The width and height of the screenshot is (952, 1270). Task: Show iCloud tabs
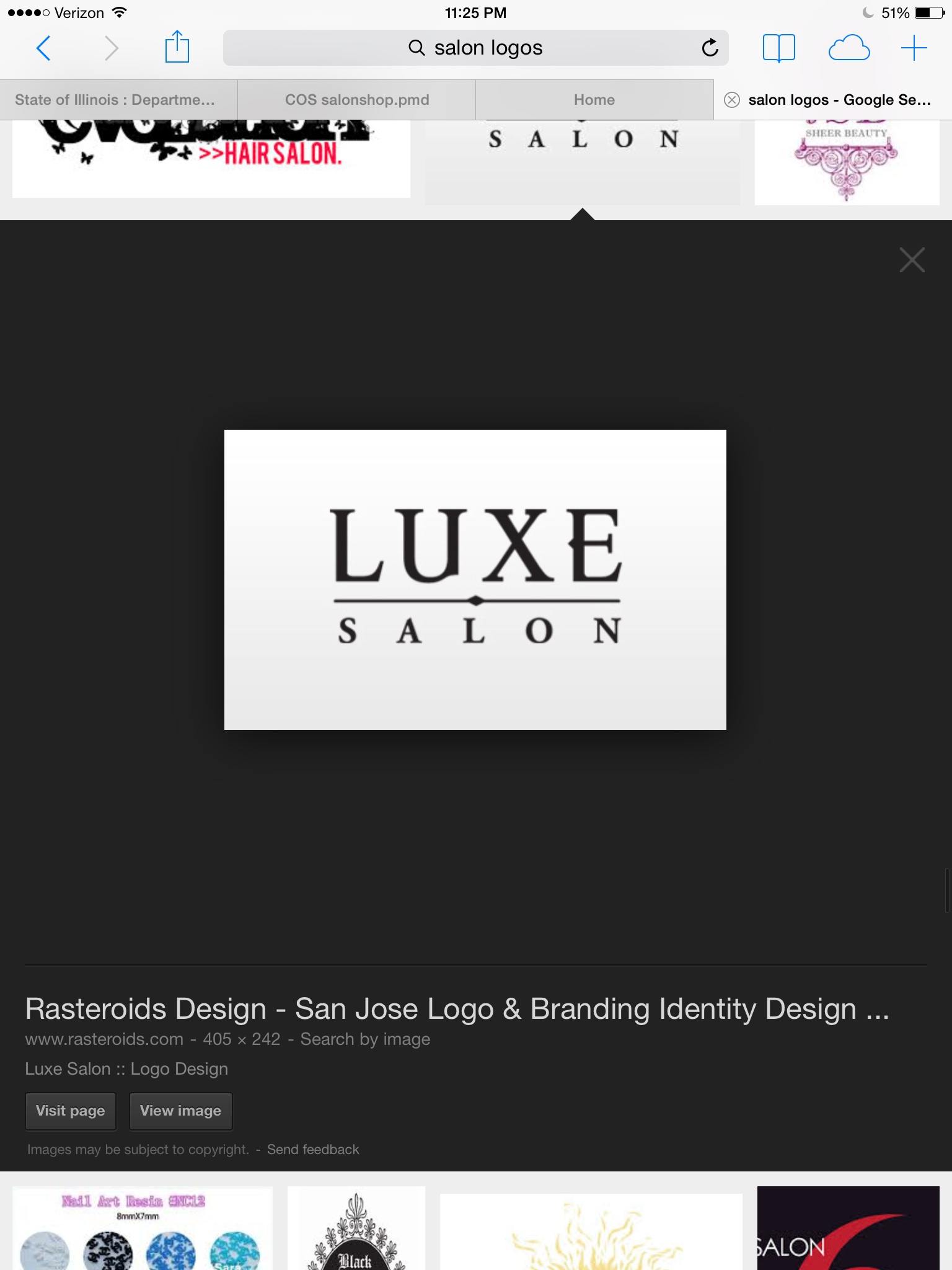tap(848, 48)
